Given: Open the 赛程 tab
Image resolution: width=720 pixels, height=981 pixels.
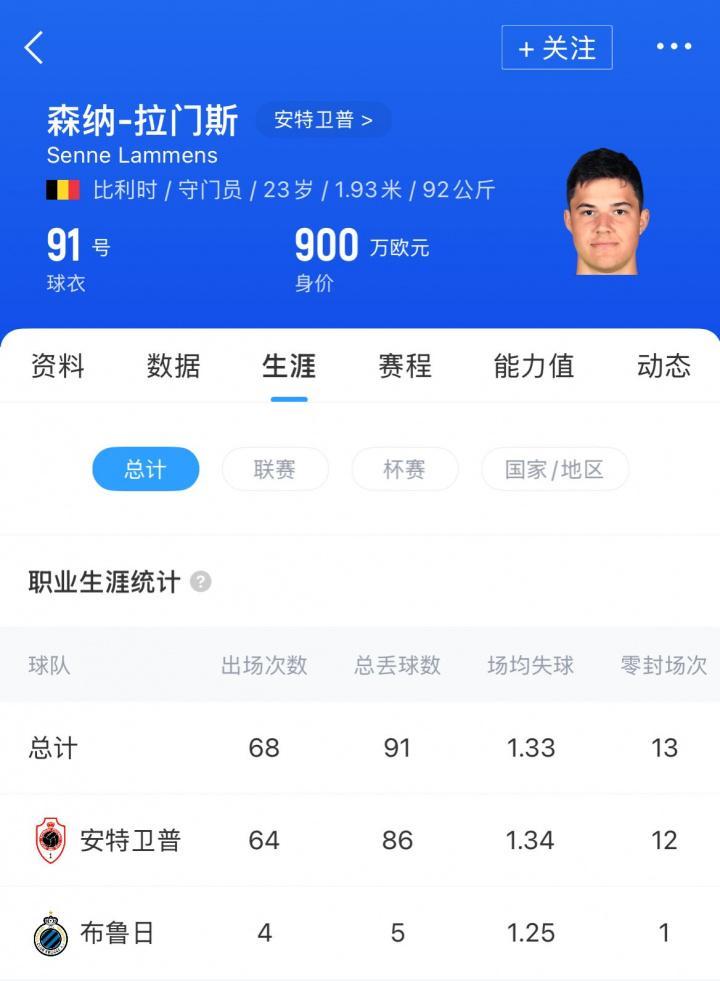Looking at the screenshot, I should point(404,366).
